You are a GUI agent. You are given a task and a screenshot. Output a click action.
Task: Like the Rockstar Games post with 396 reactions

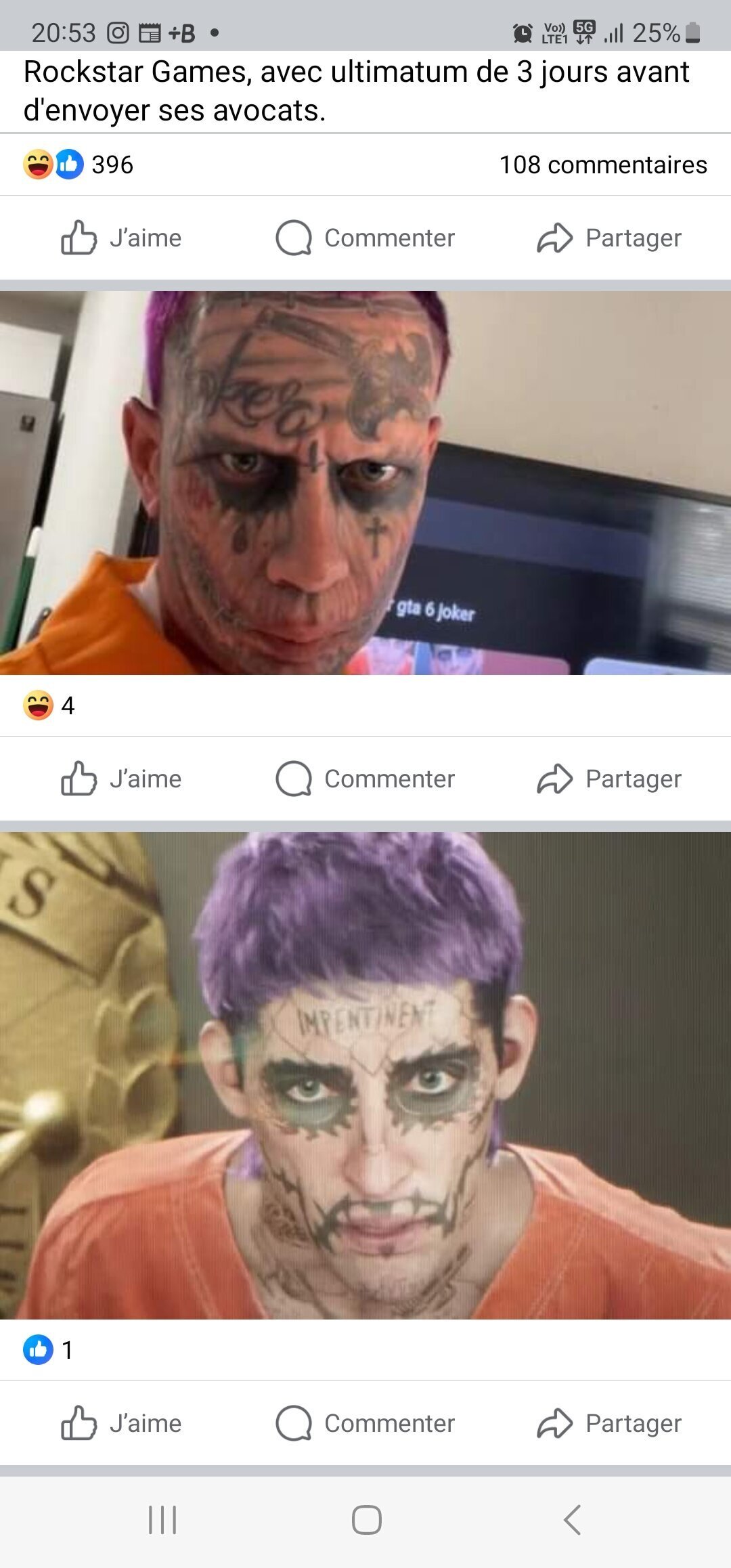122,238
